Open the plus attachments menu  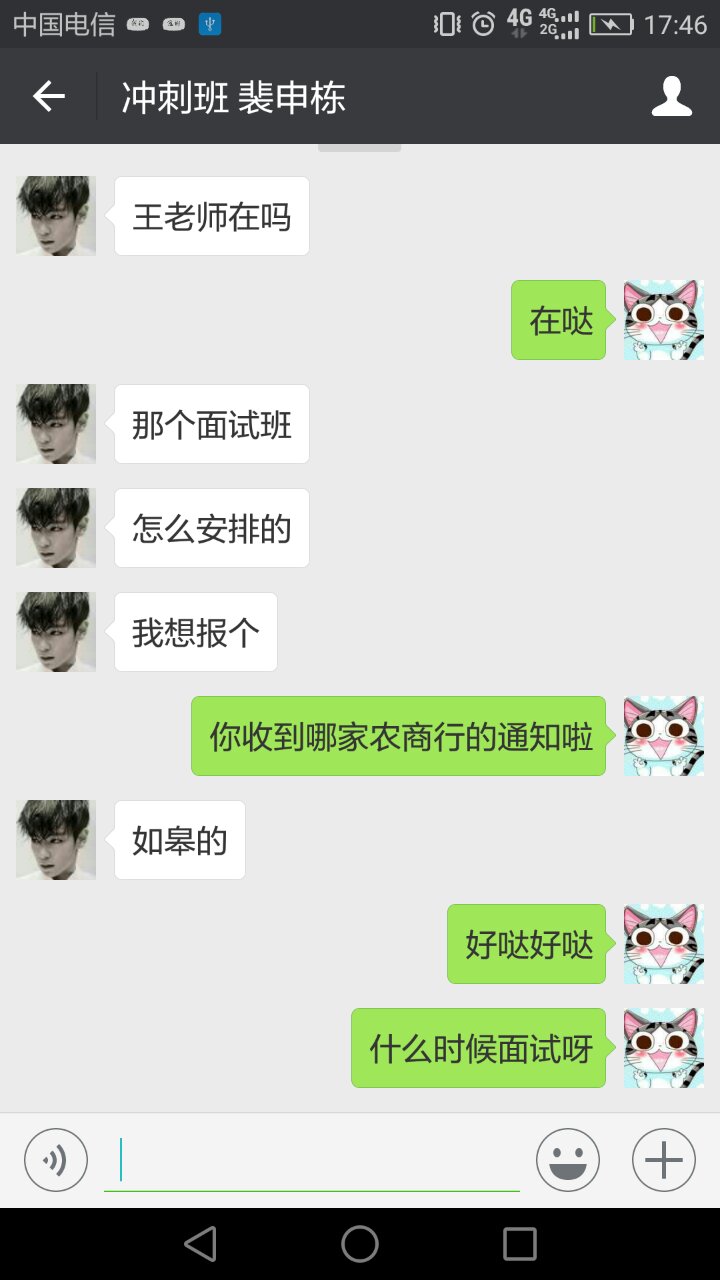[x=664, y=1160]
